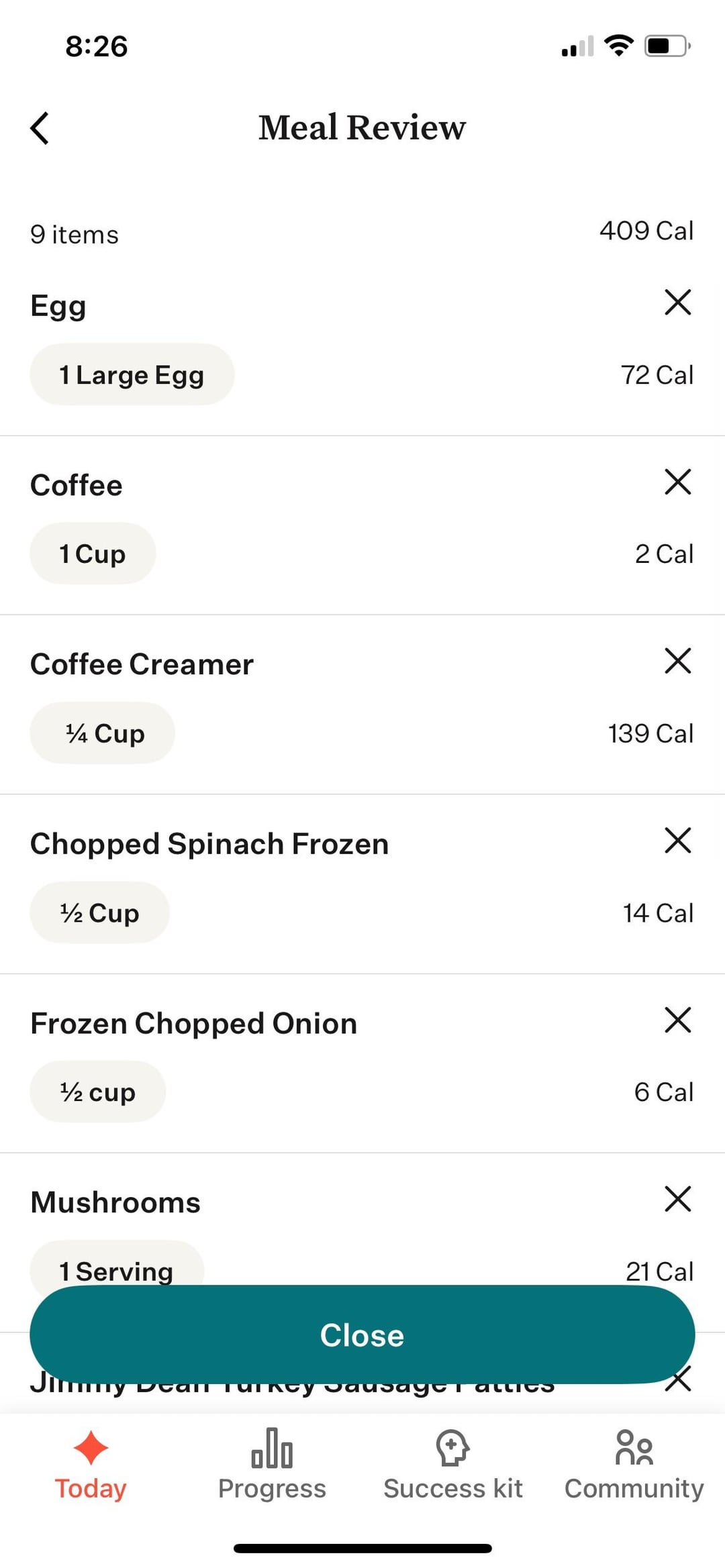Edit the ½ Cup spinach portion

99,912
